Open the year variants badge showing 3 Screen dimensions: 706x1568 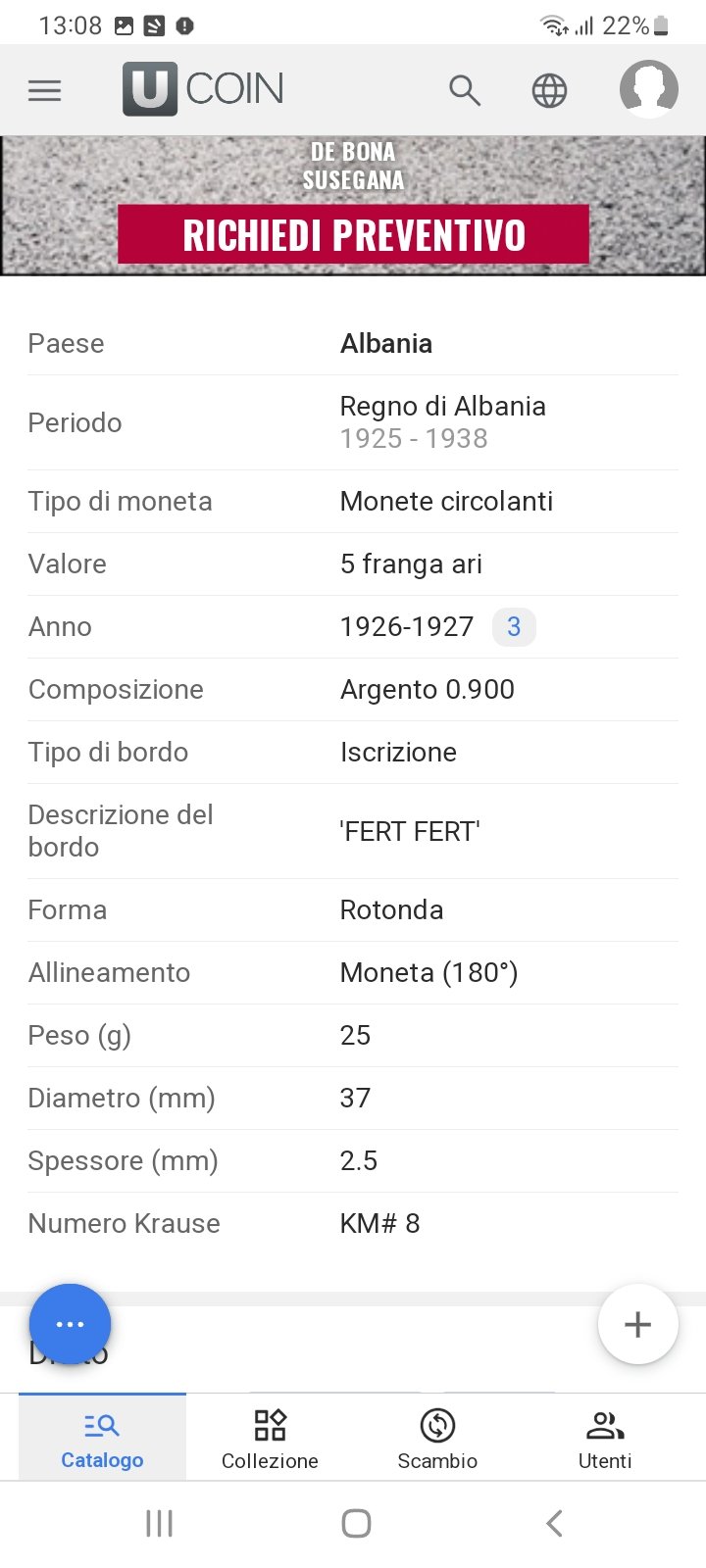coord(514,626)
